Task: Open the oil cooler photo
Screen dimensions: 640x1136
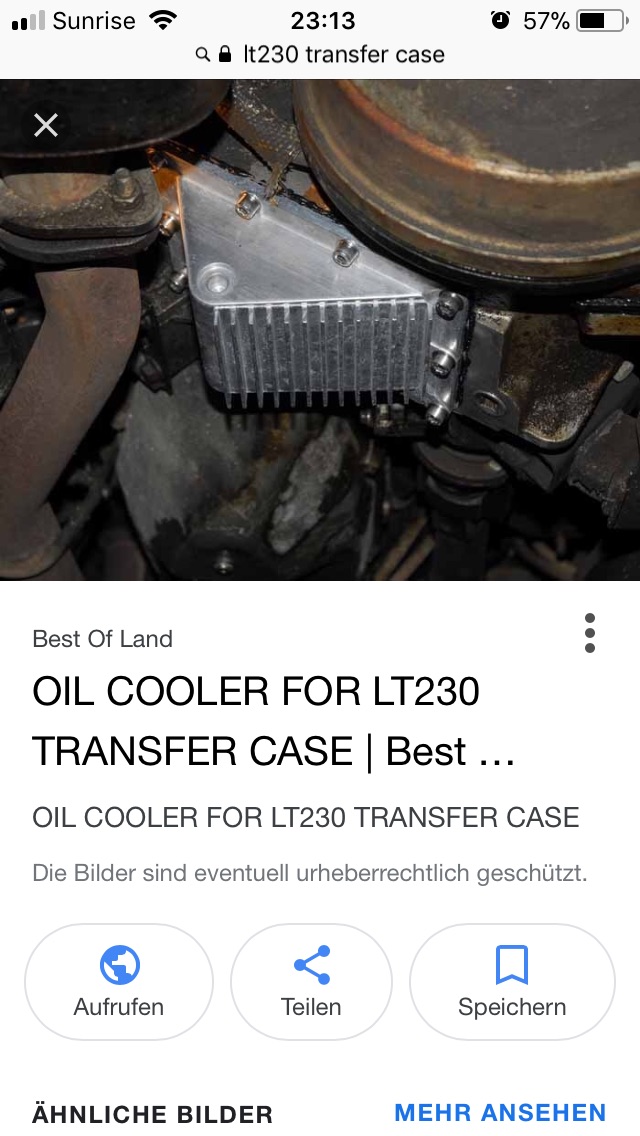Action: click(x=320, y=330)
